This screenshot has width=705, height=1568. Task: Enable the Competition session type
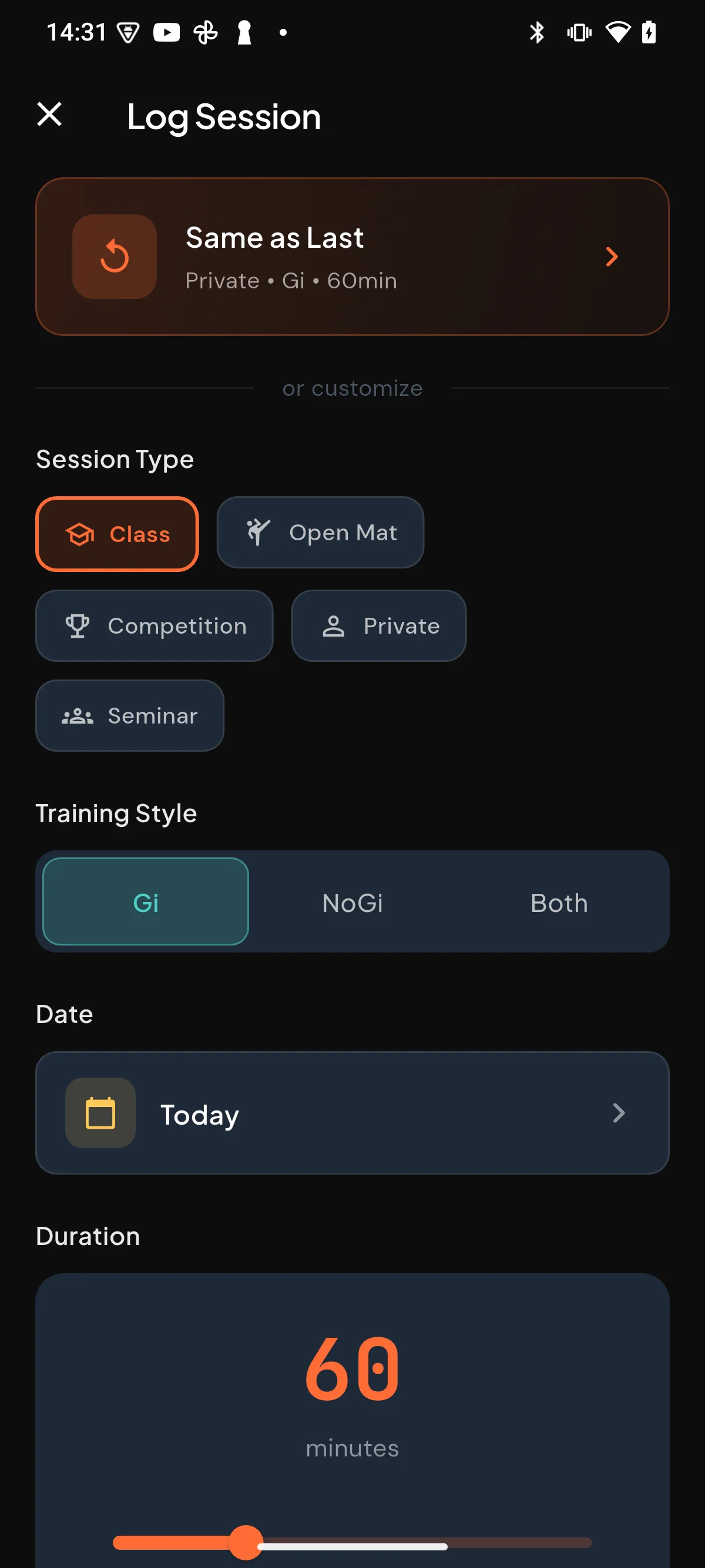click(x=154, y=626)
